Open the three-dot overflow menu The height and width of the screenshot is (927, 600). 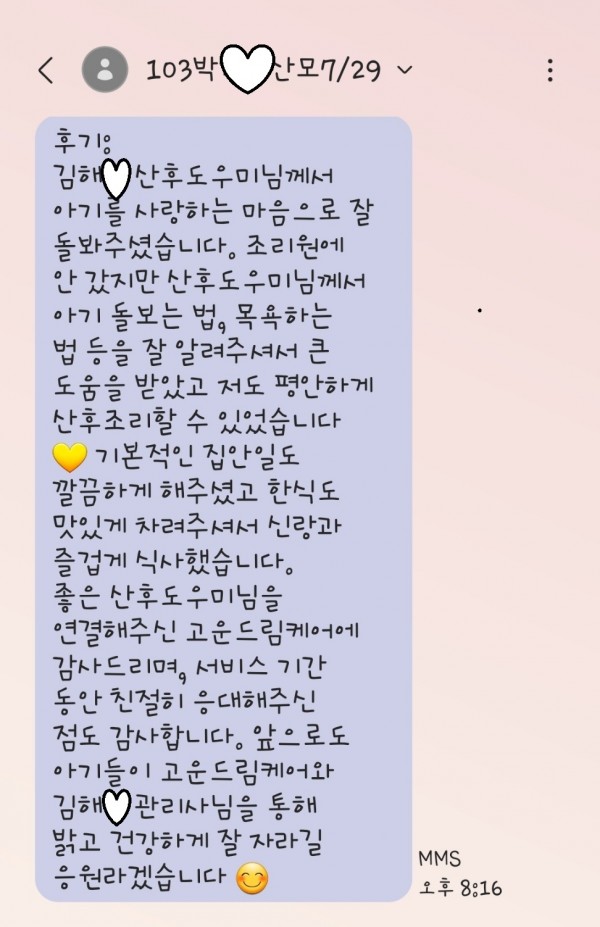[551, 70]
